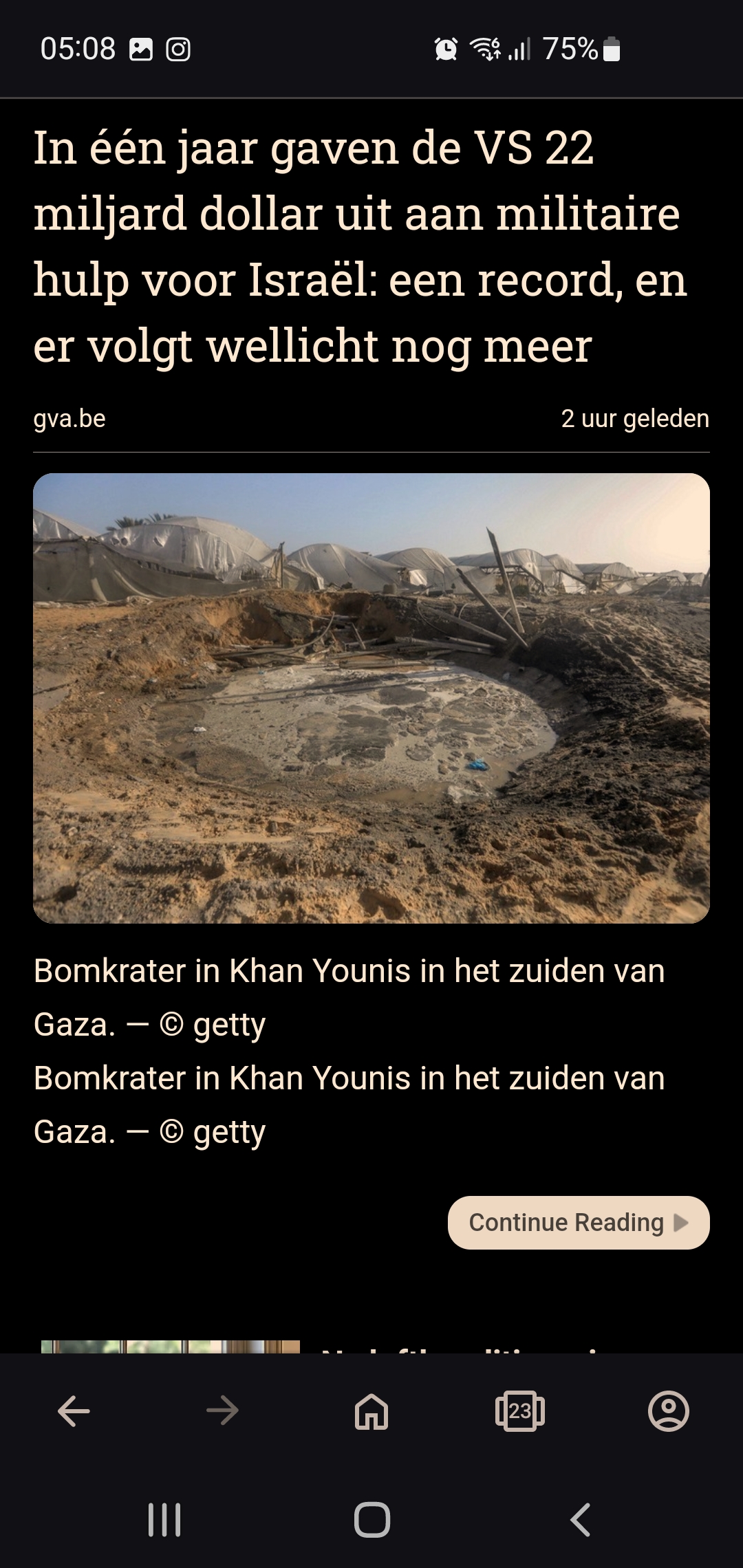Tap Continue Reading button
This screenshot has width=743, height=1568.
[579, 1222]
